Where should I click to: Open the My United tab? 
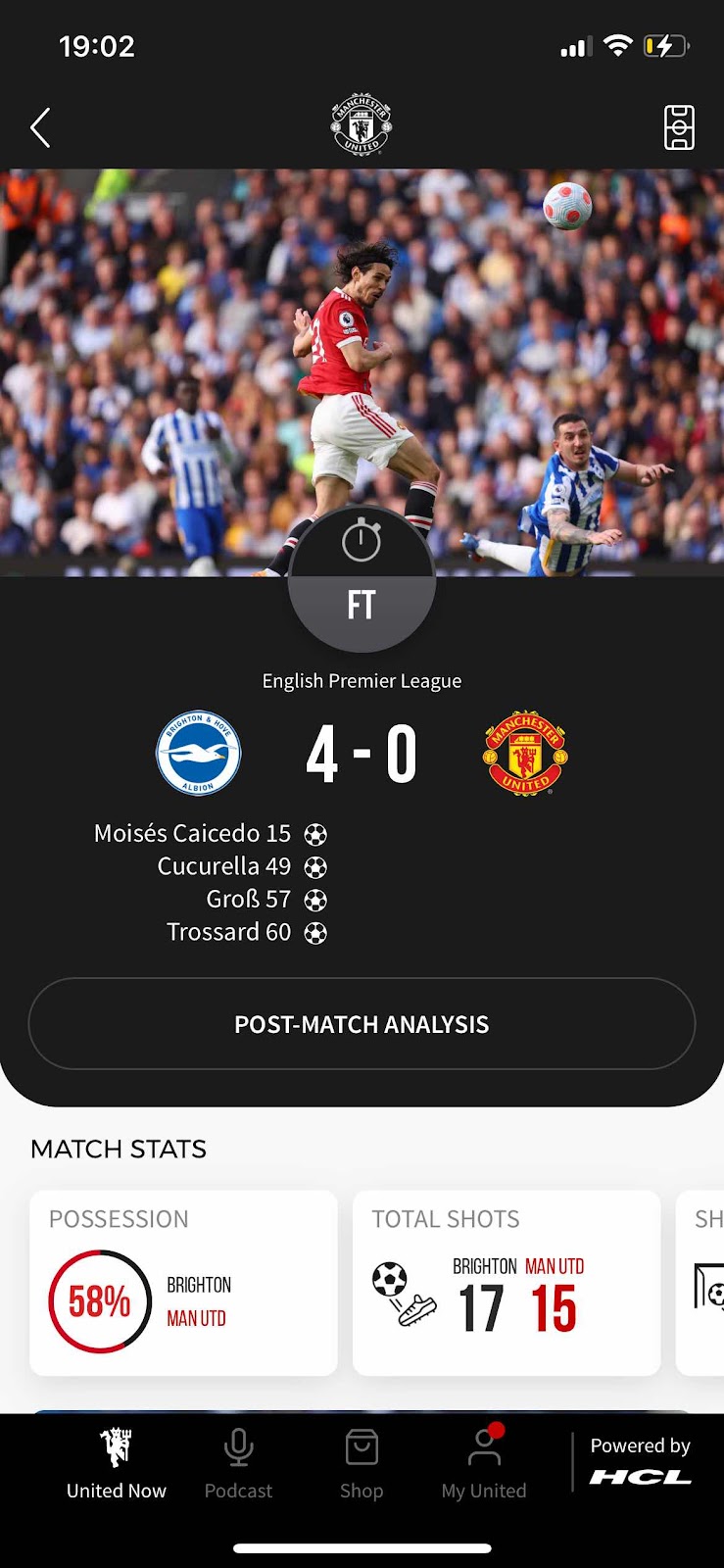pos(484,1465)
